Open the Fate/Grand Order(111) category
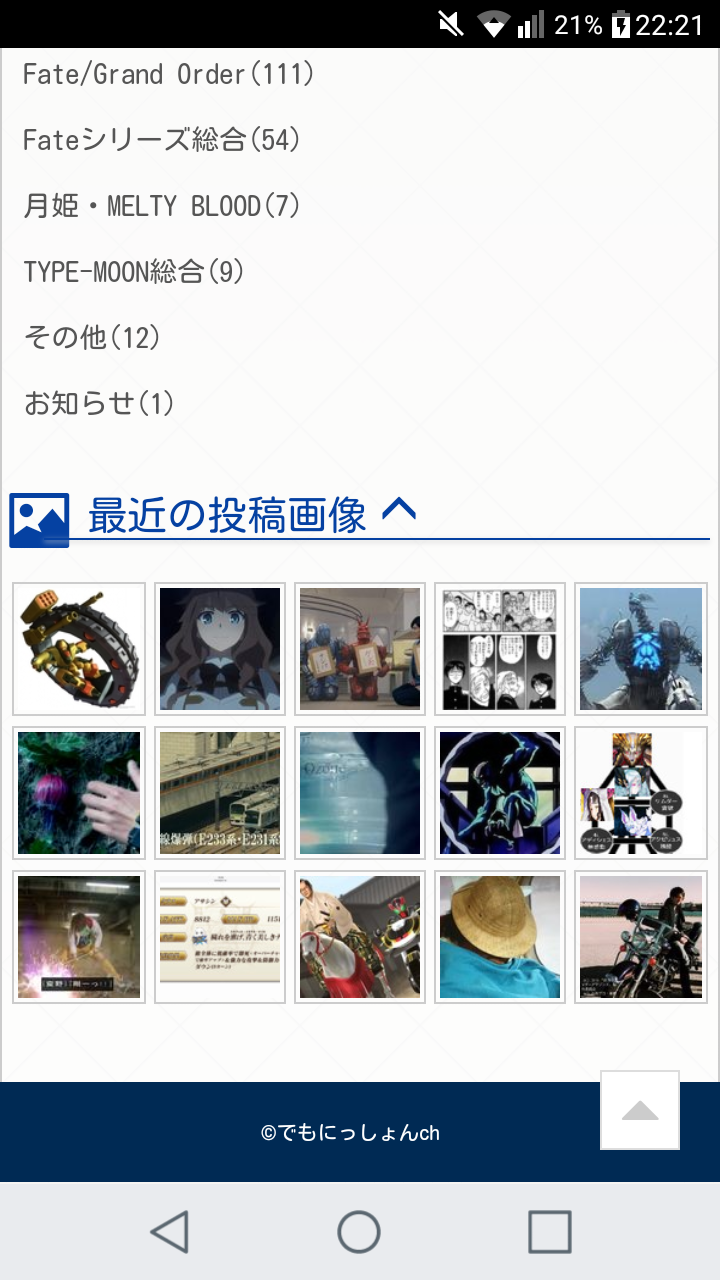 coord(168,75)
